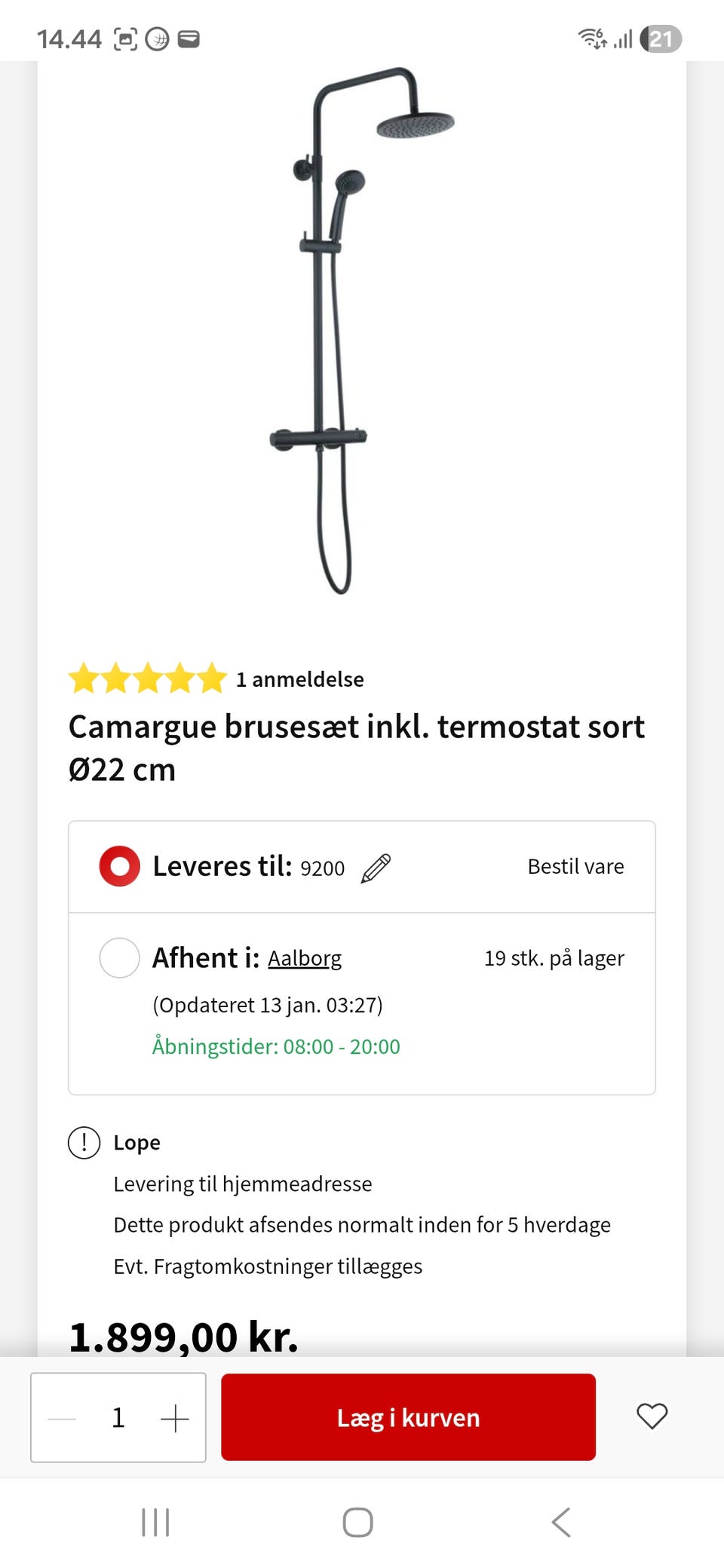Expand the Bestil vare option
This screenshot has height=1568, width=724.
(x=575, y=866)
